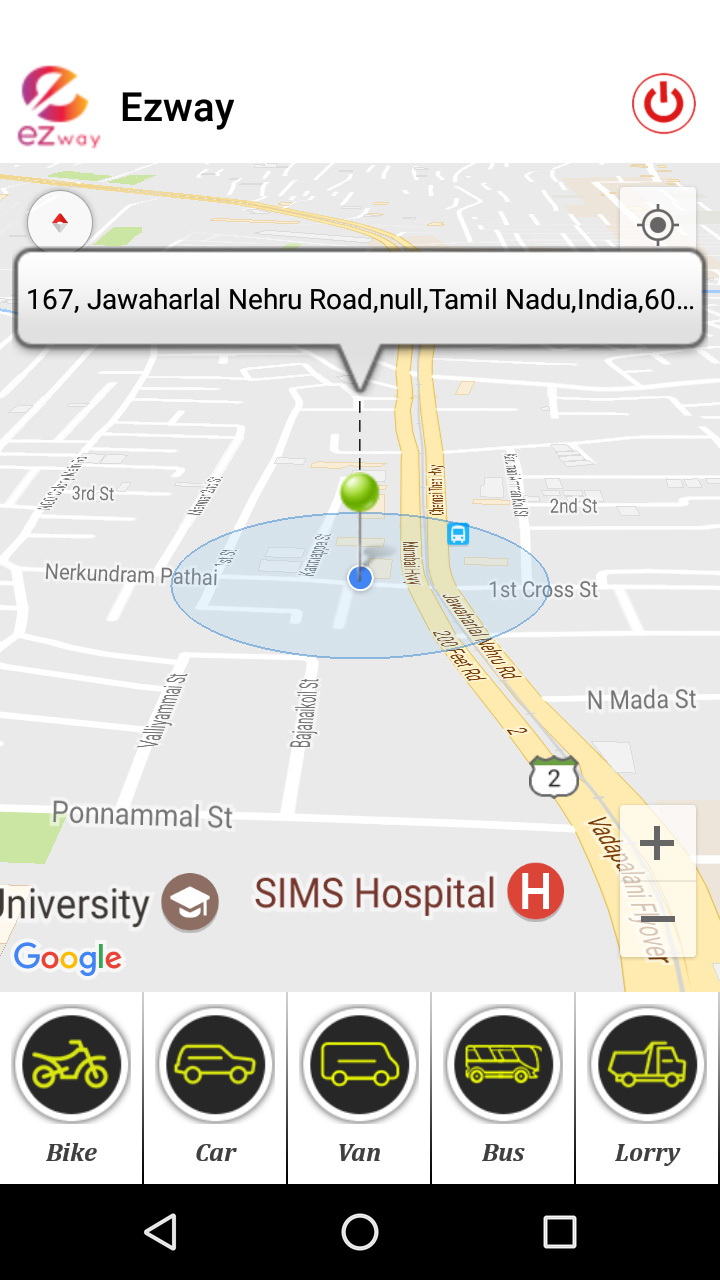
Task: Select the Bike vehicle option
Action: click(x=71, y=1065)
